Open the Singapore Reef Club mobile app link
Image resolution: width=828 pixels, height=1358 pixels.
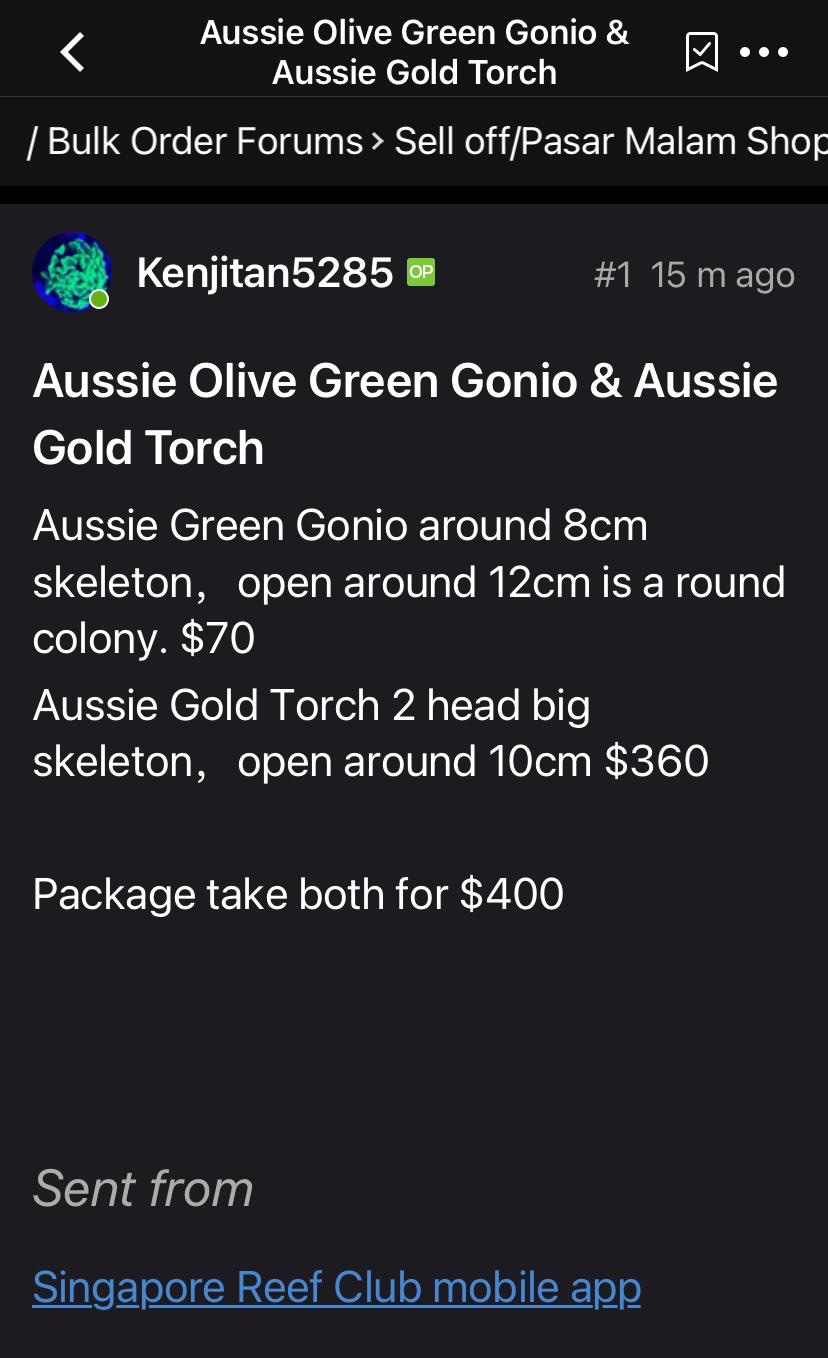(337, 1287)
